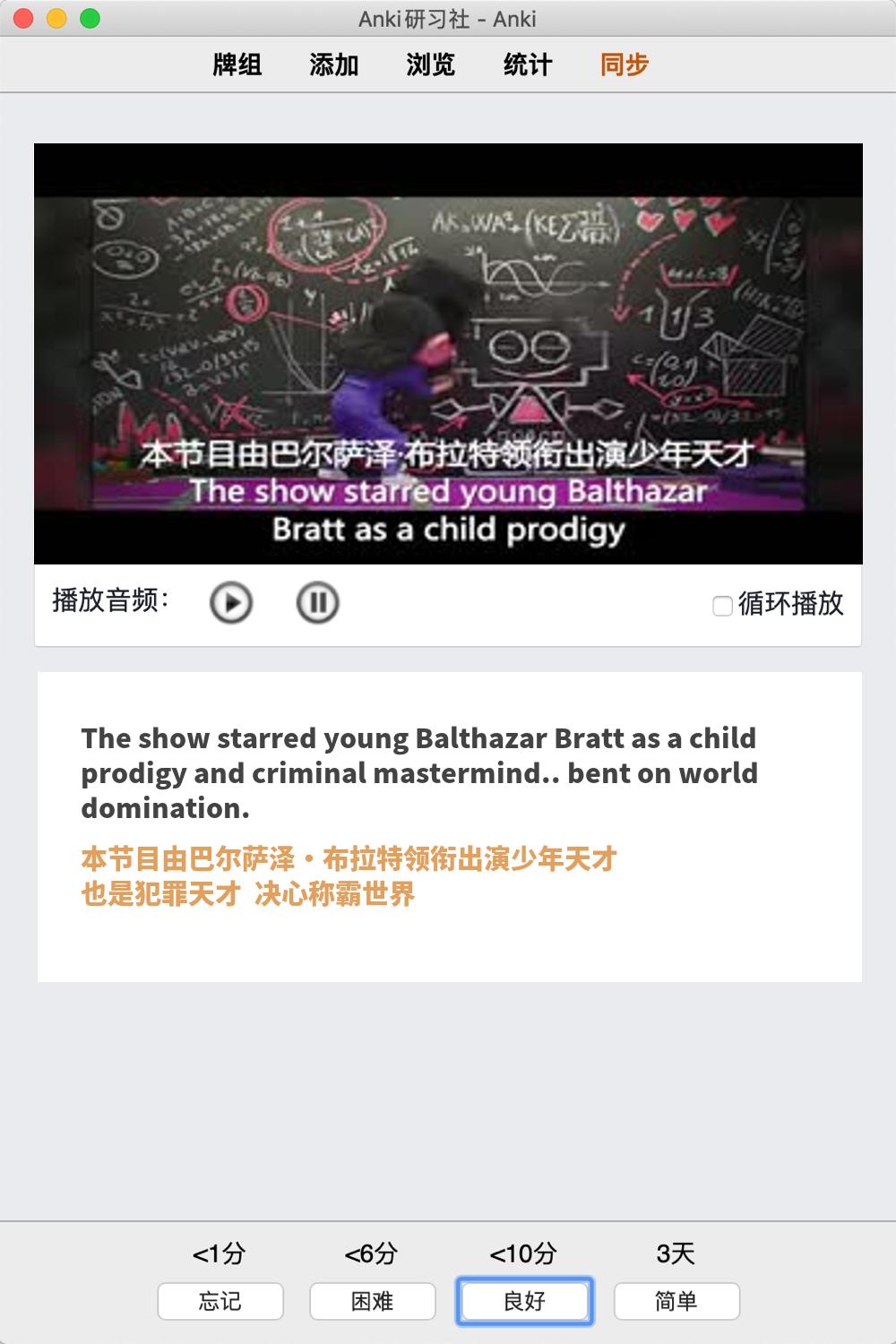Close the window with the red button
Screen dimensions: 896x1344
(24, 18)
